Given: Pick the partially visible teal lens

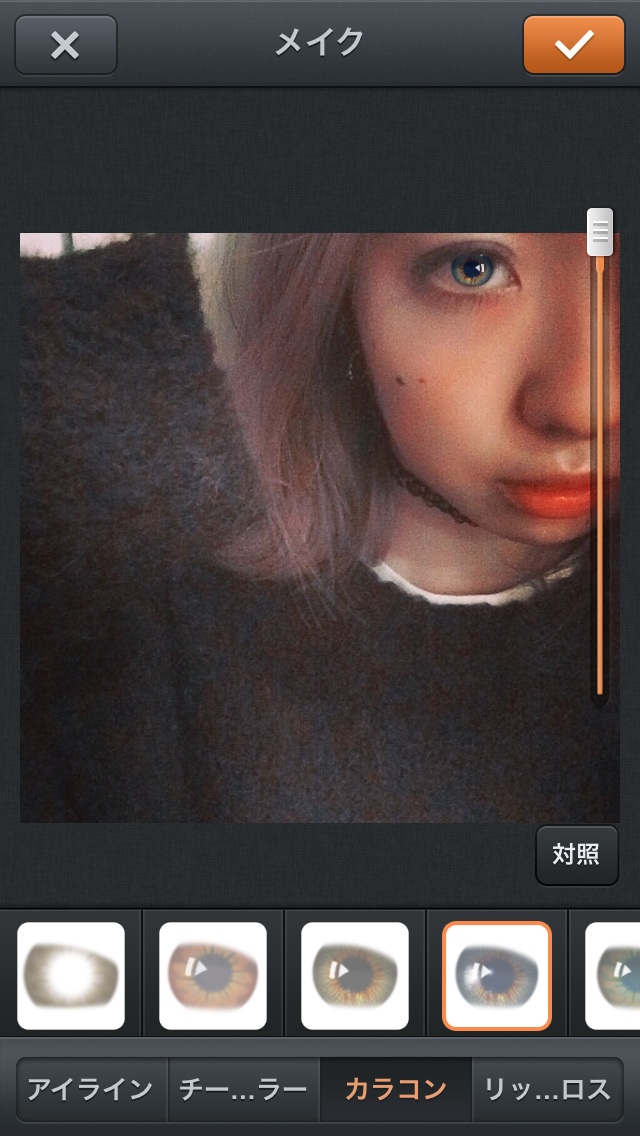Looking at the screenshot, I should pos(614,976).
